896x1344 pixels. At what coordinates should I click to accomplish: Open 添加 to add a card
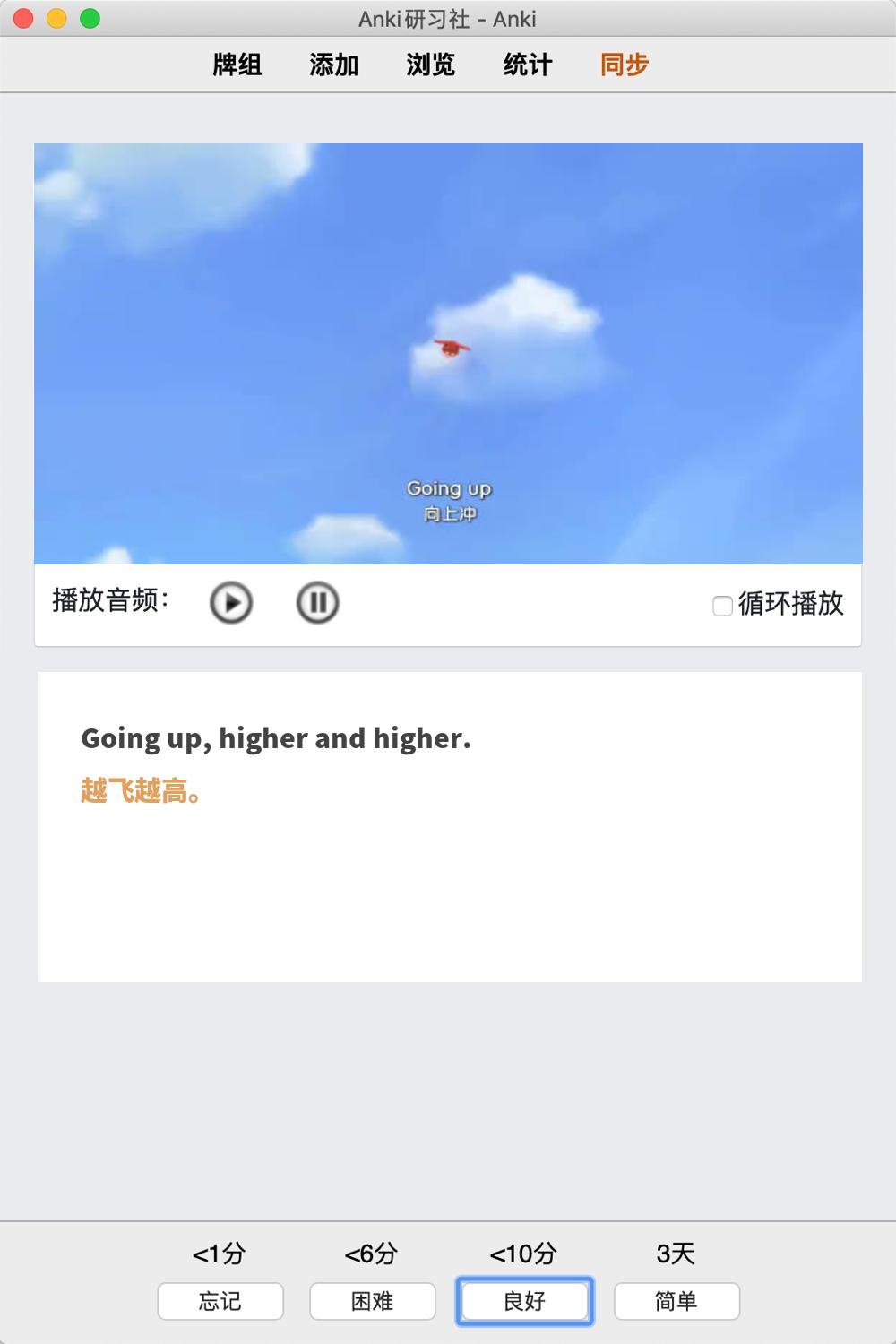click(x=334, y=65)
